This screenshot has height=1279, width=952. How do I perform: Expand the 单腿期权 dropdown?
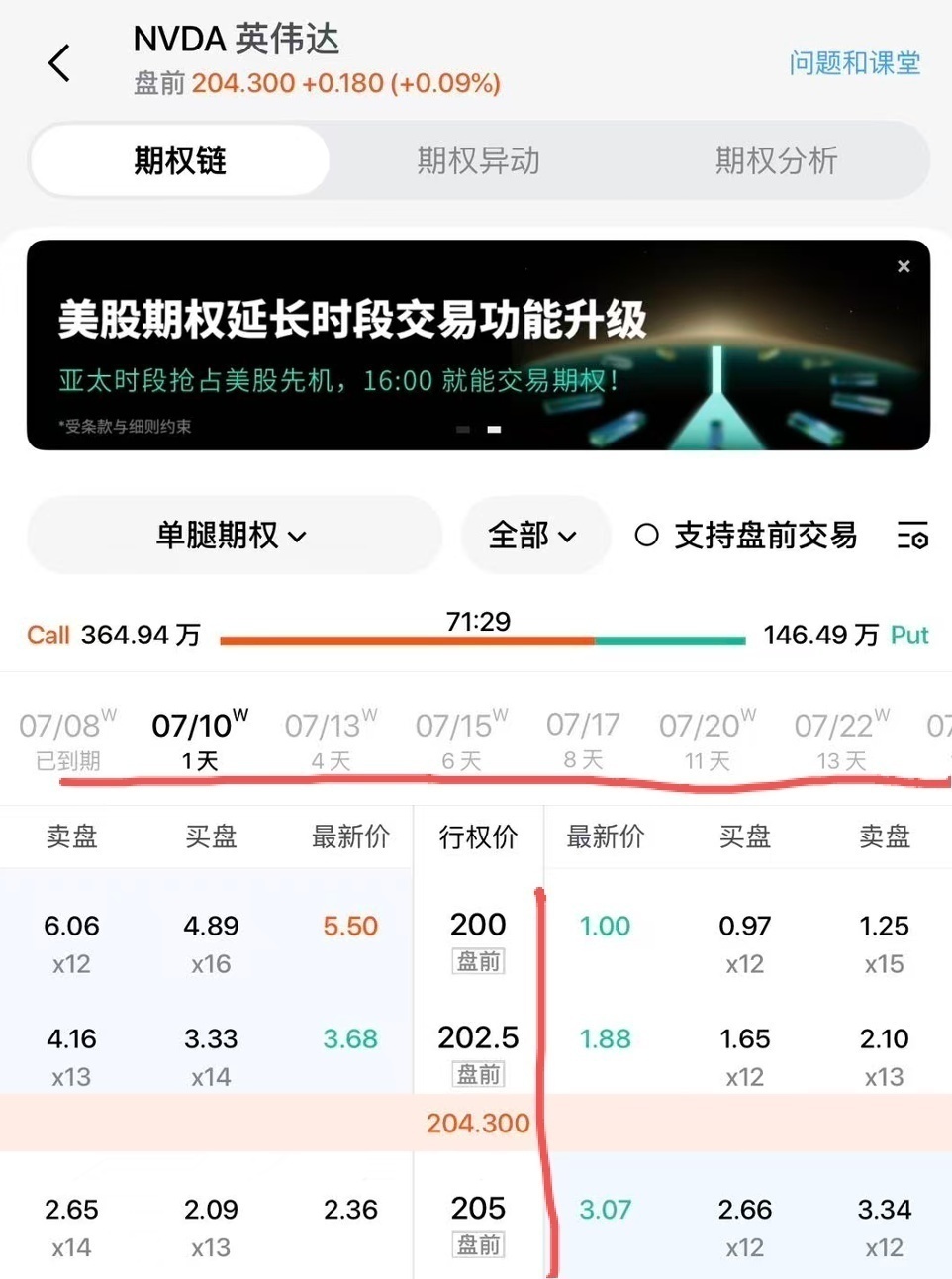[x=234, y=536]
